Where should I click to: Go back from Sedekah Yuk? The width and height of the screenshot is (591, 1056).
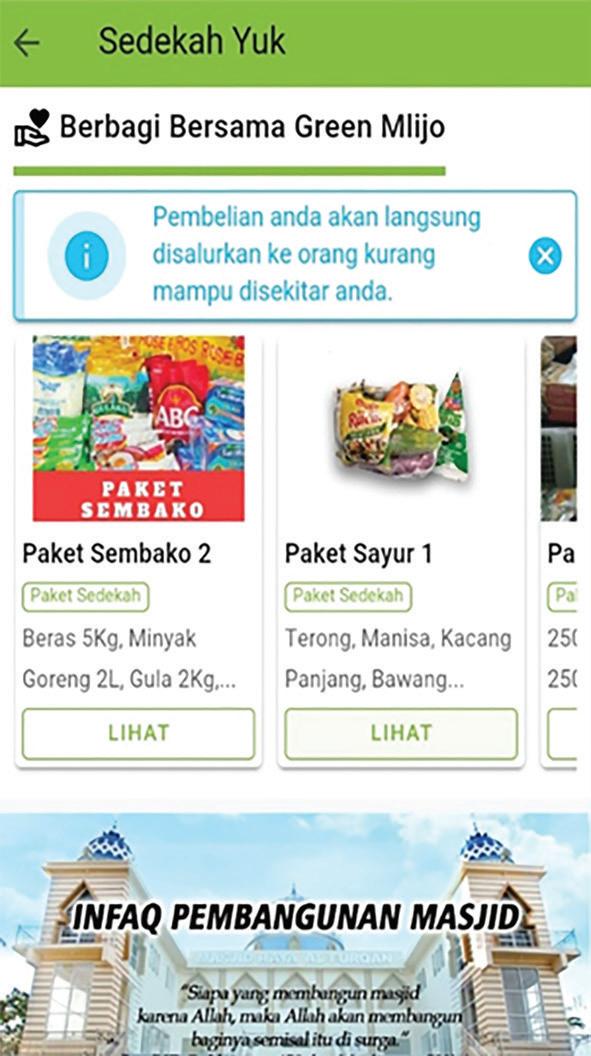27,42
